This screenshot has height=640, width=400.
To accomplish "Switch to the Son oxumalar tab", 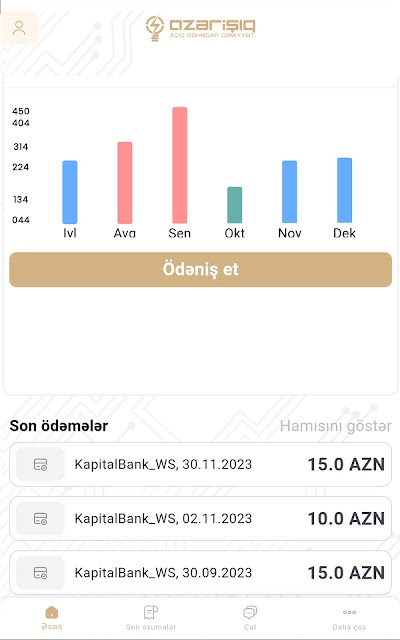I will tap(151, 618).
